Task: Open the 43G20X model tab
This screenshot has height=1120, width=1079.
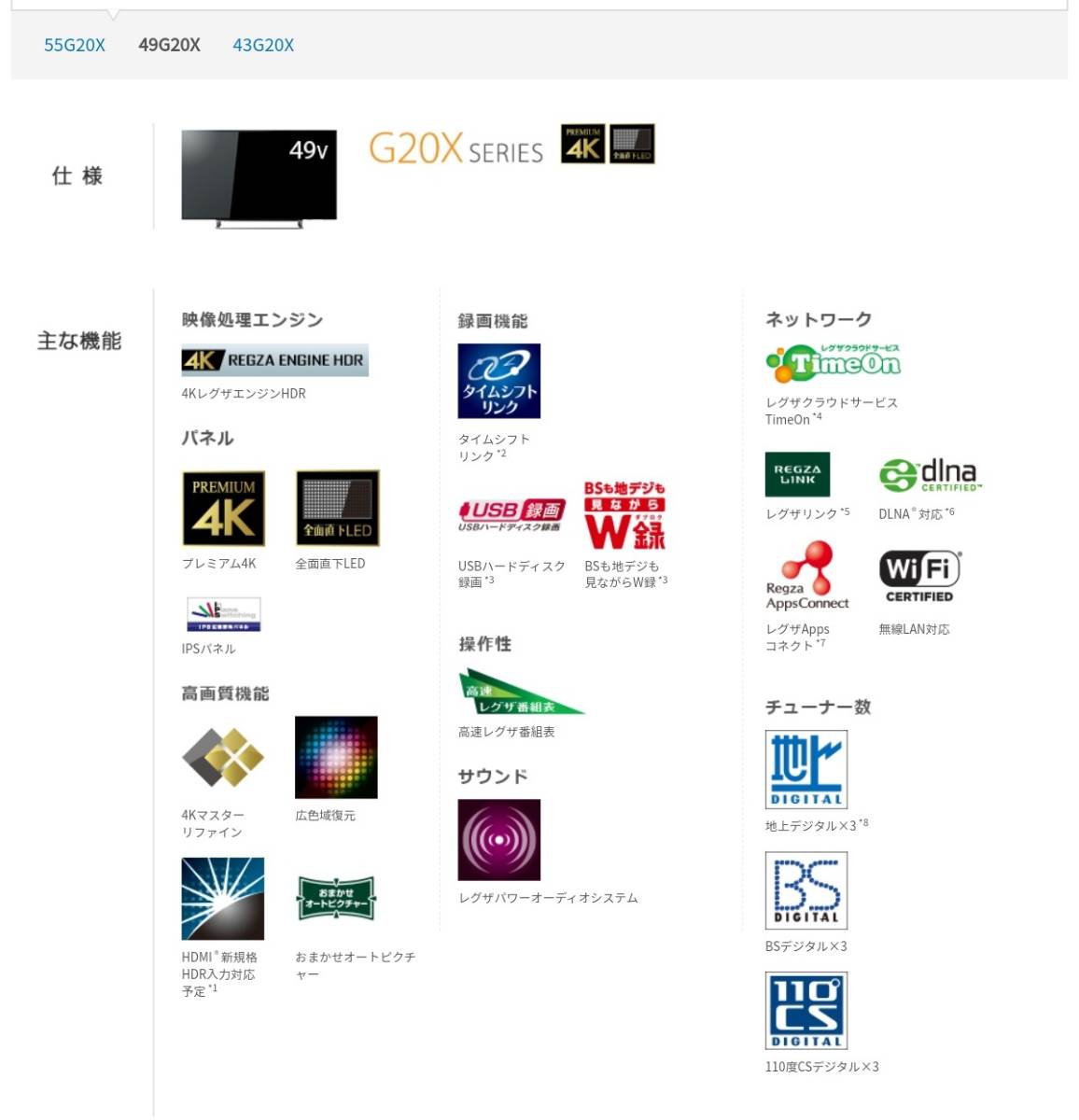Action: pyautogui.click(x=263, y=45)
